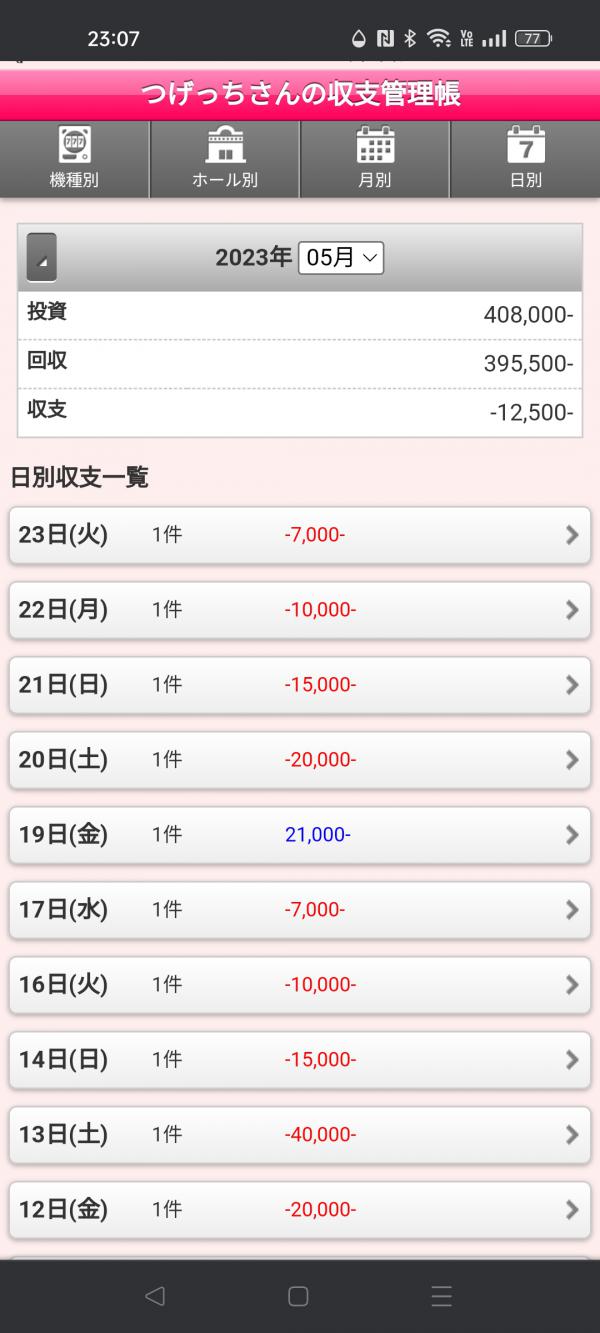Screen dimensions: 600x1333
Task: Tap the system back button
Action: click(154, 1296)
